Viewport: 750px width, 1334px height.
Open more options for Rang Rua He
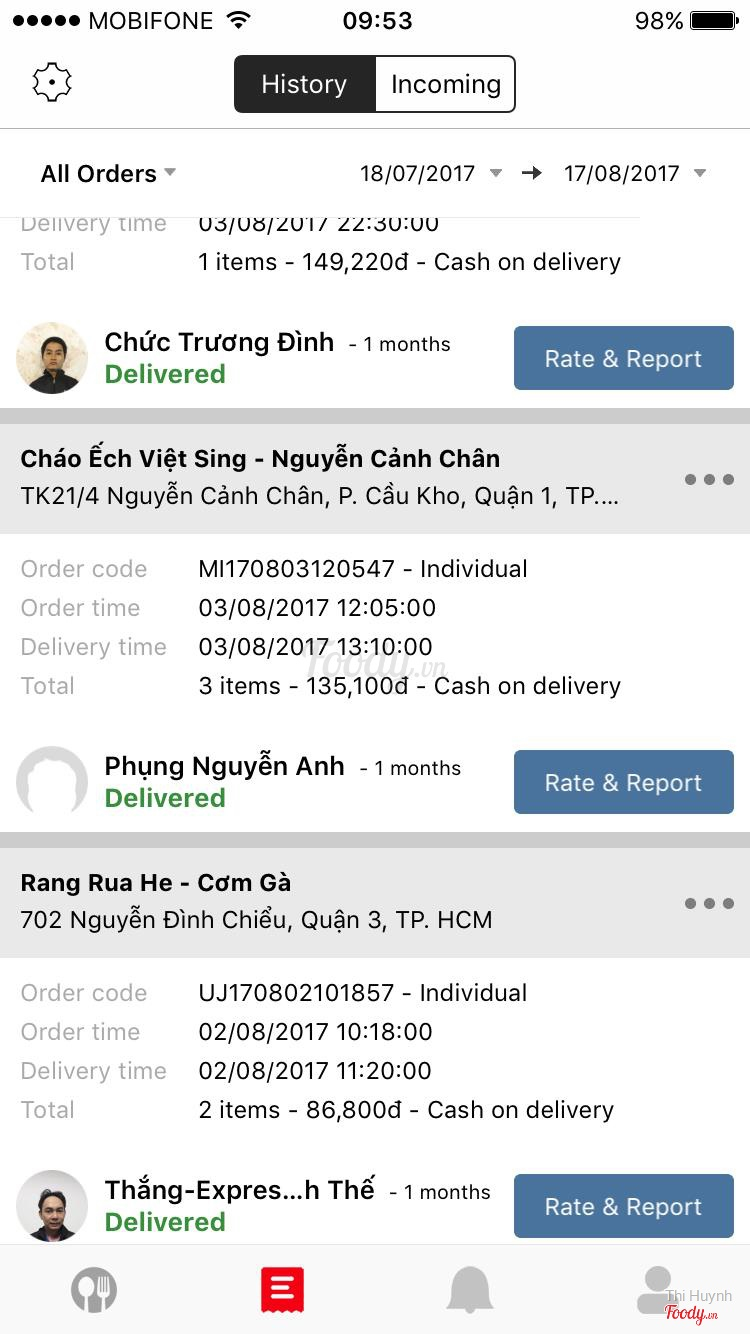(x=708, y=904)
